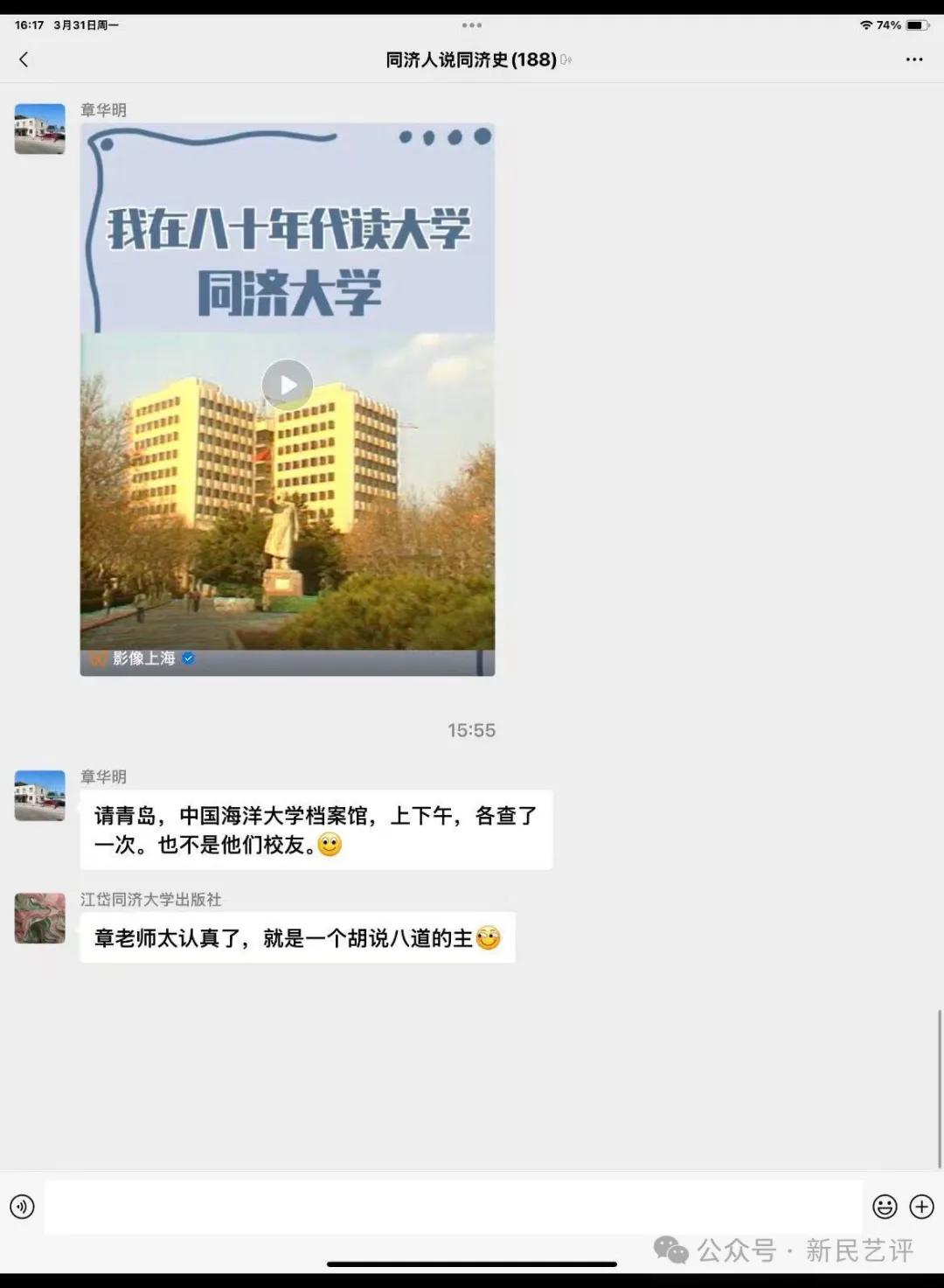Switch to voice message input
This screenshot has height=1288, width=944.
(x=22, y=1207)
